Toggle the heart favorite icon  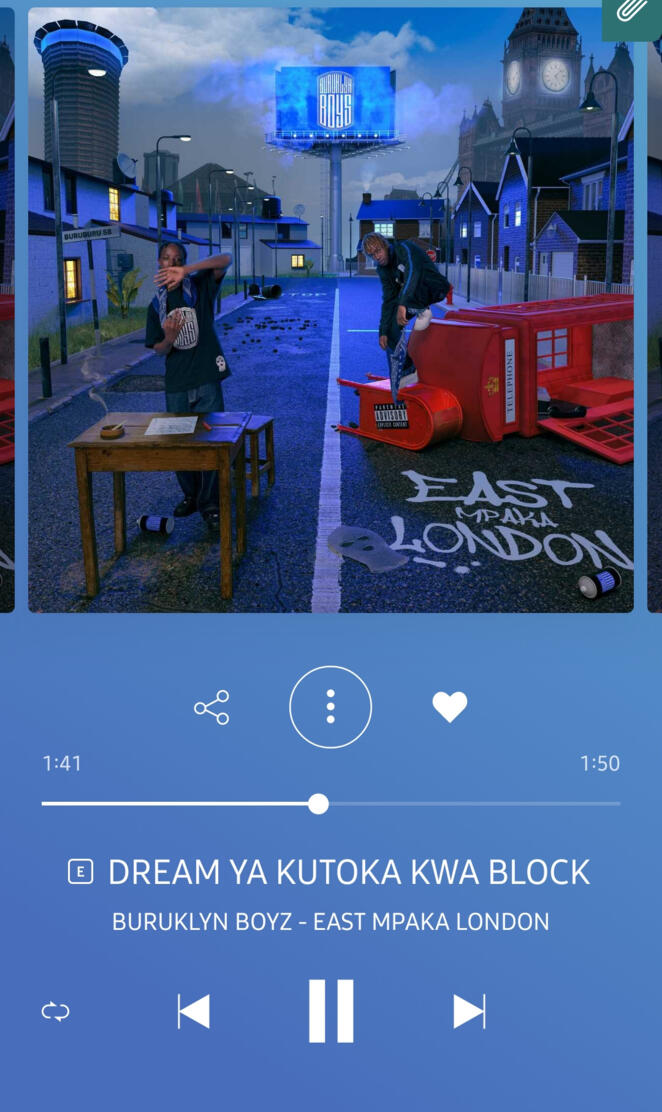449,708
